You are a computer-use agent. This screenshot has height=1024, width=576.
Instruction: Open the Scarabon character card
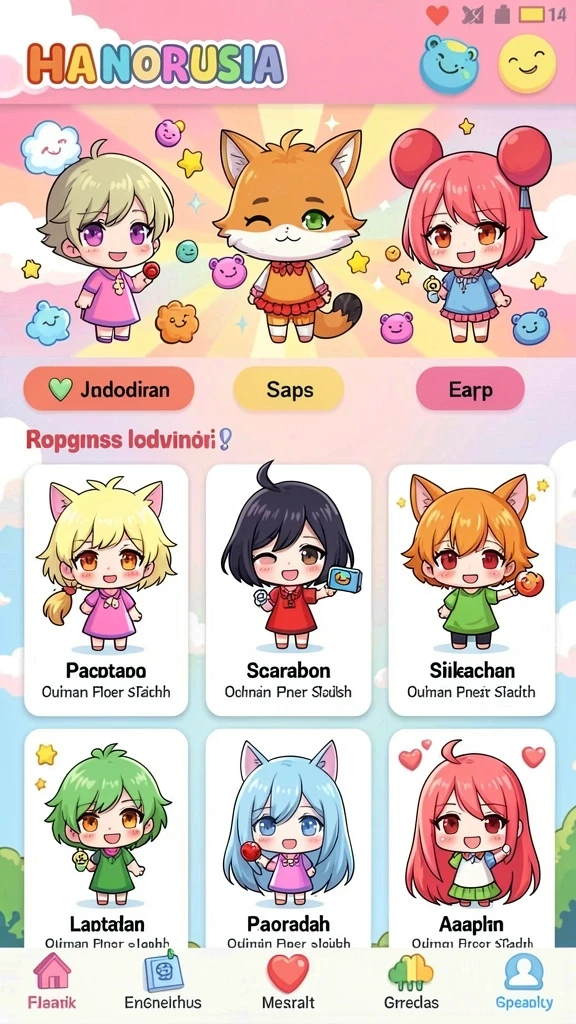pos(288,590)
